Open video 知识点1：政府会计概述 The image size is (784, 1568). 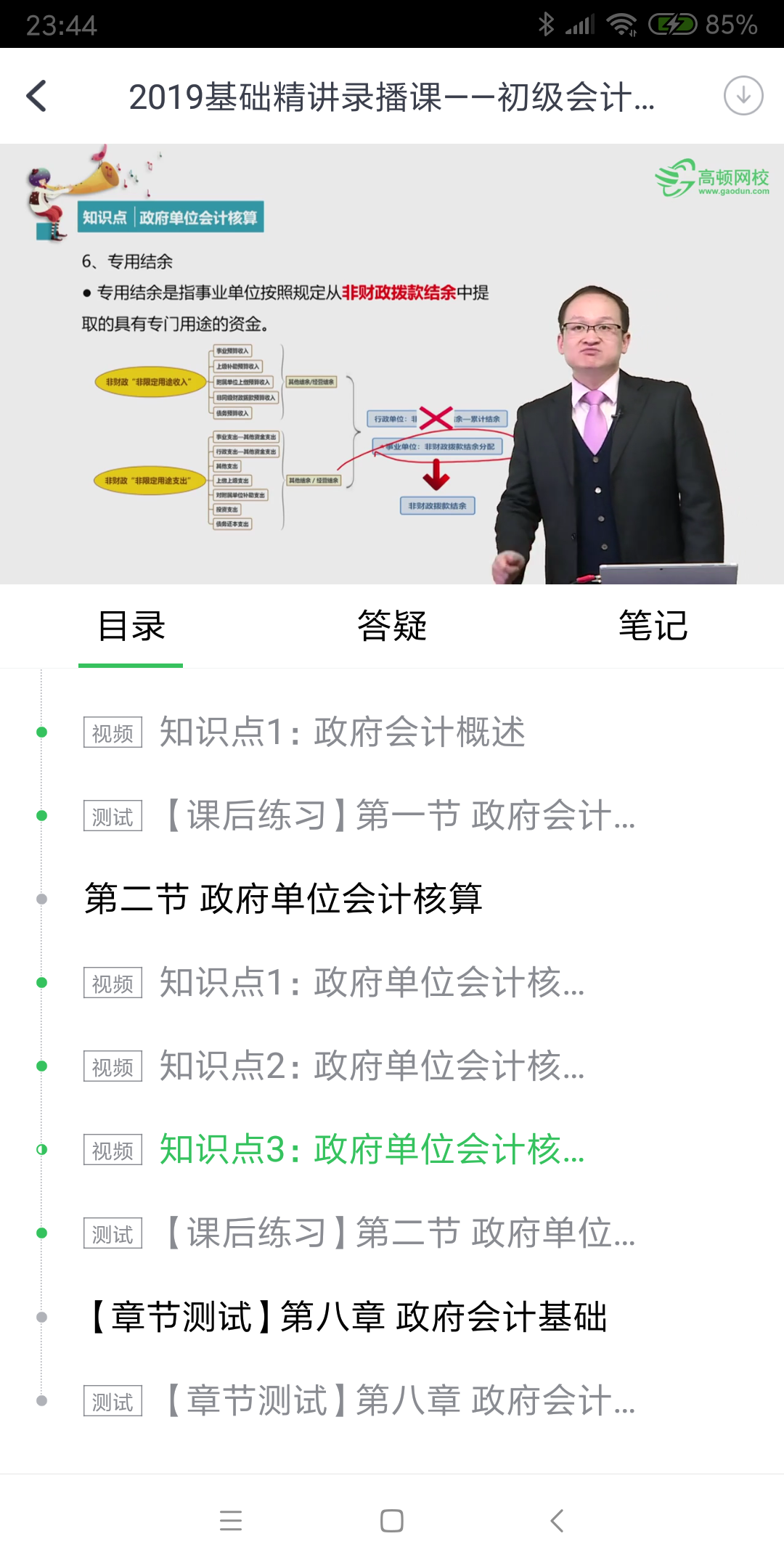pos(341,732)
